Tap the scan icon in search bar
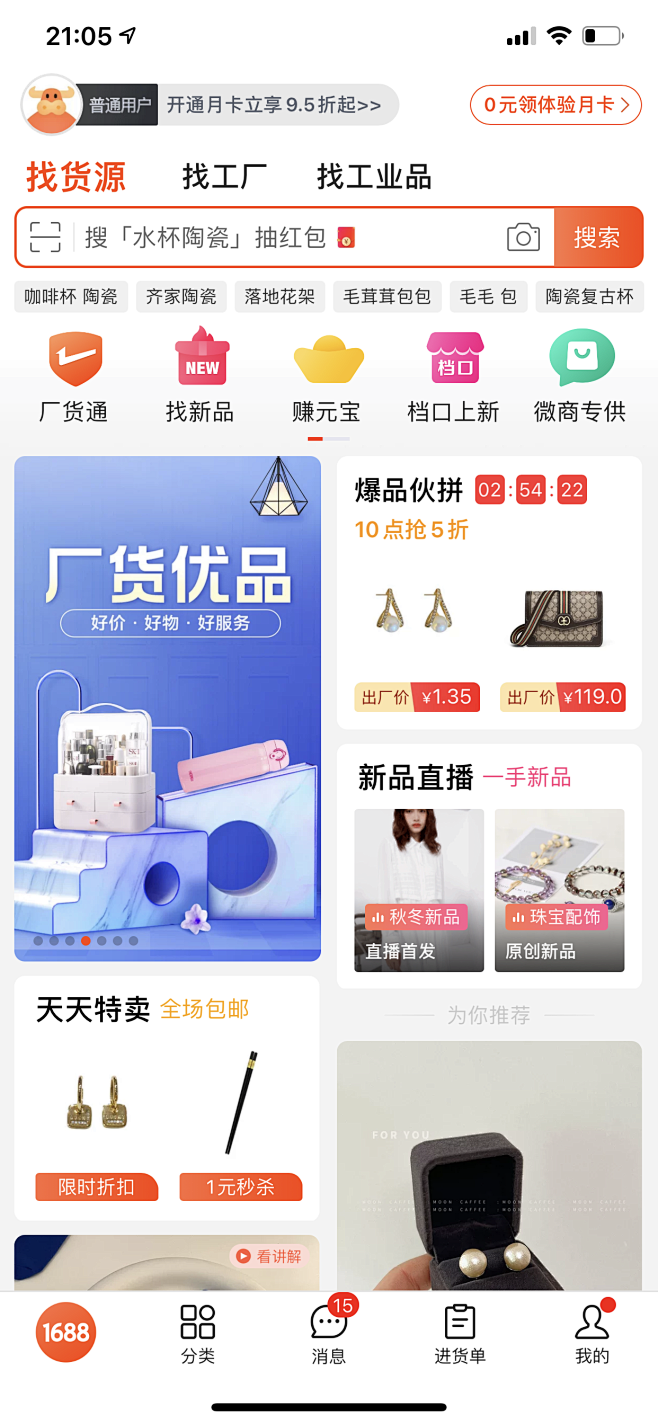 45,237
